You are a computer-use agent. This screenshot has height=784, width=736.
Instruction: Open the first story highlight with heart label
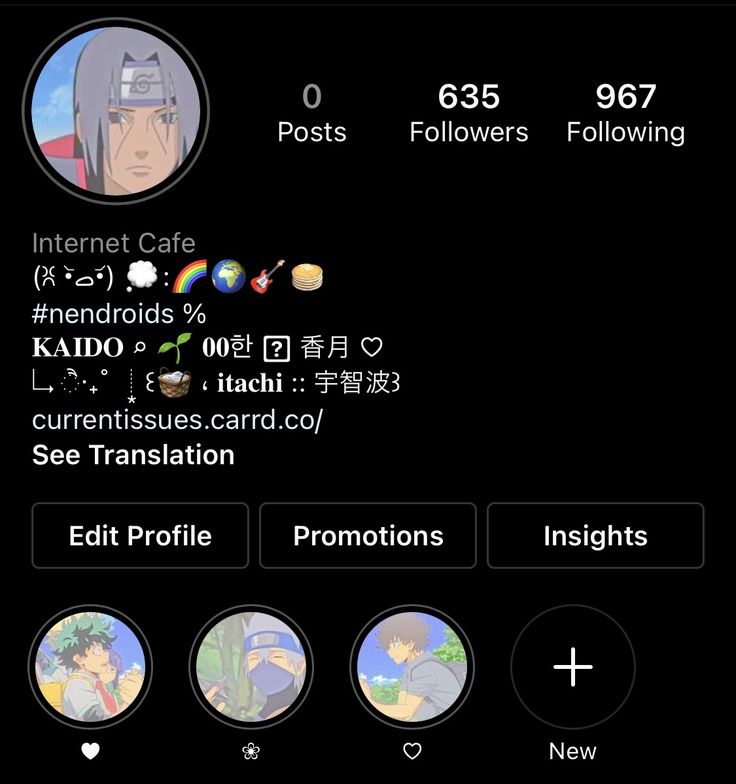(90, 667)
